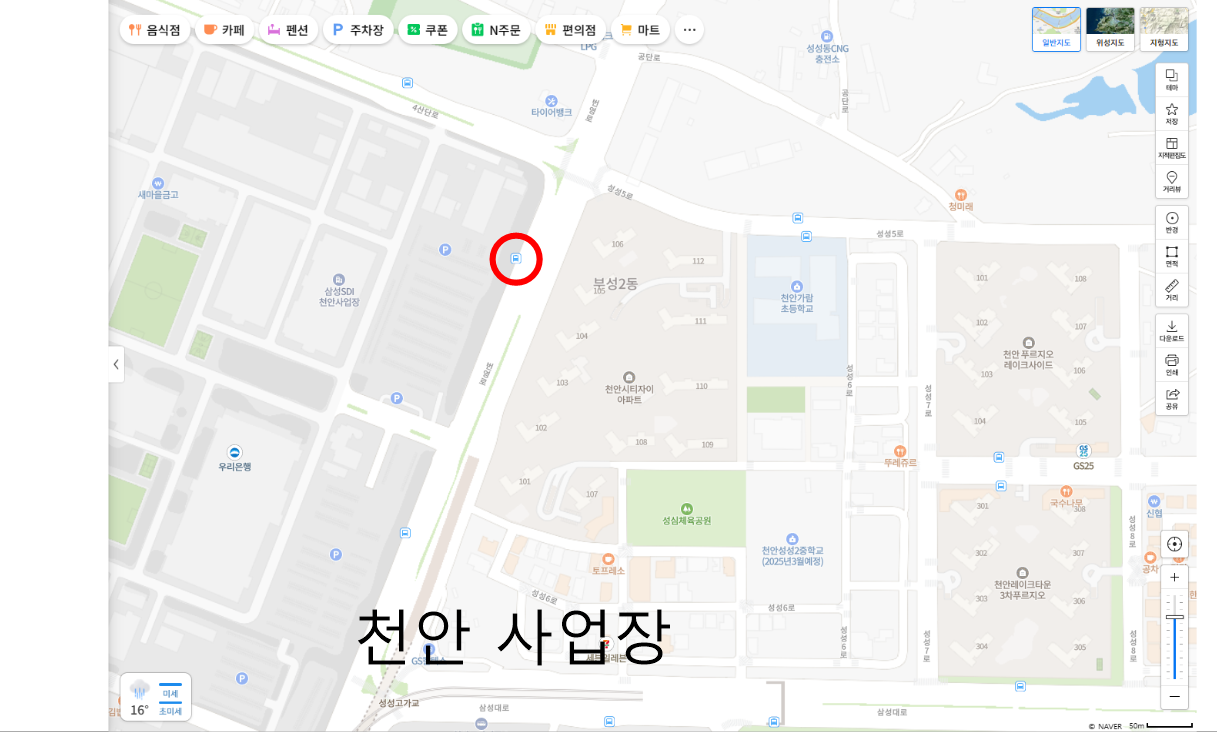
Task: Zoom in with the plus button
Action: [1175, 577]
